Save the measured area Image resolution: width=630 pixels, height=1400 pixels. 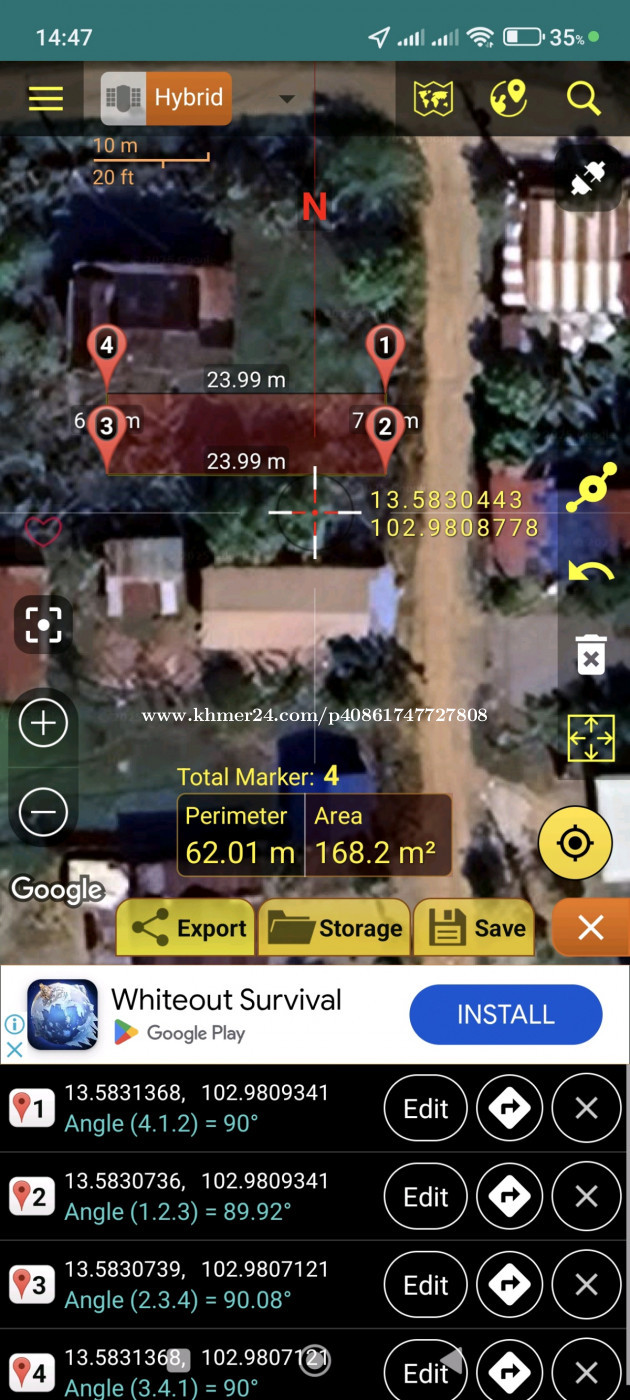[475, 928]
